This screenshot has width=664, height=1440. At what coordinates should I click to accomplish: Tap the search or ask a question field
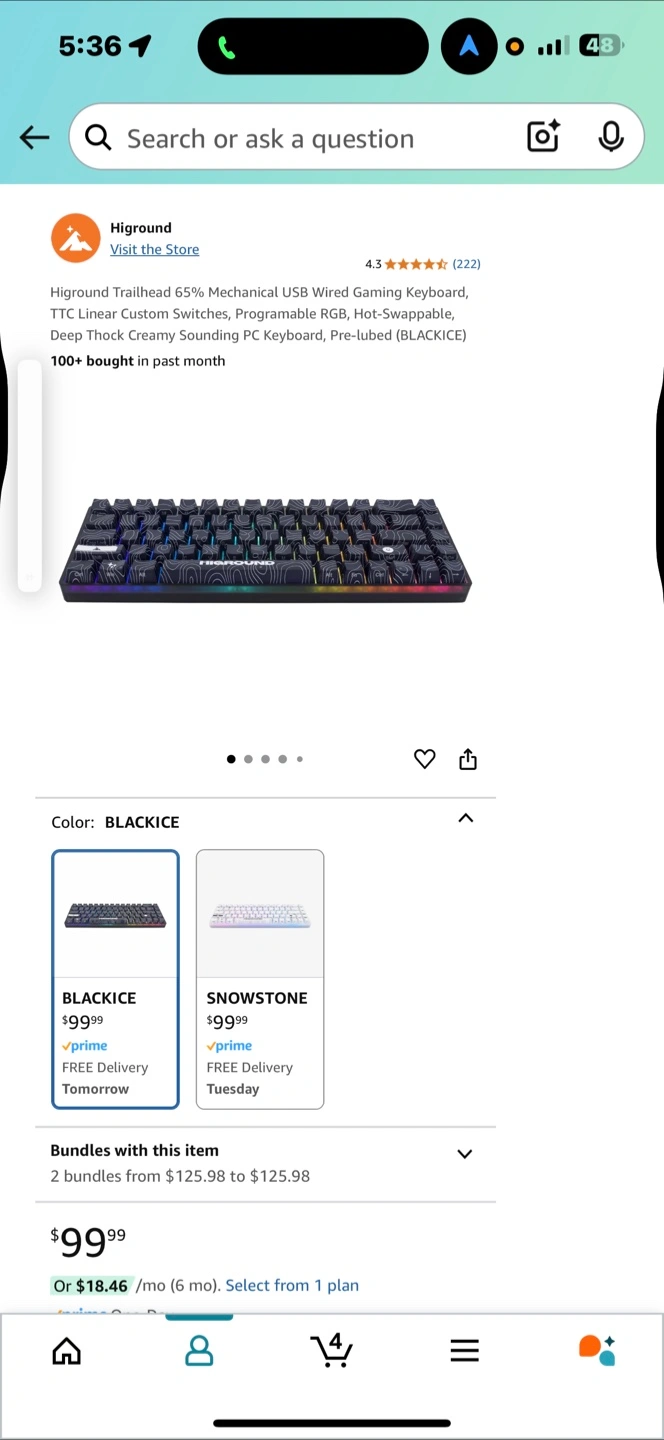pos(300,138)
